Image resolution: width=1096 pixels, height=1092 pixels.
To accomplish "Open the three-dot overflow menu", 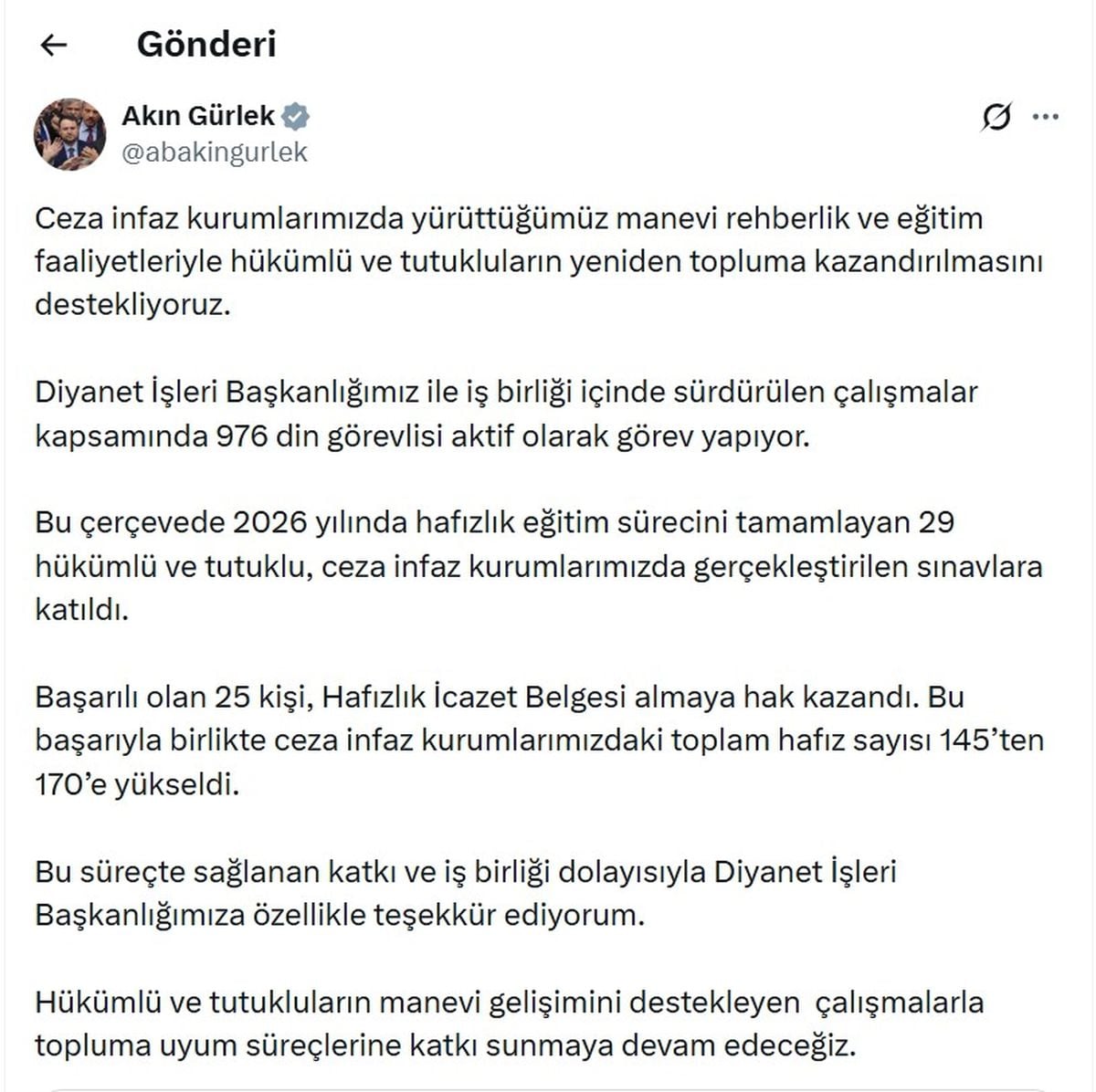I will pos(1045,117).
